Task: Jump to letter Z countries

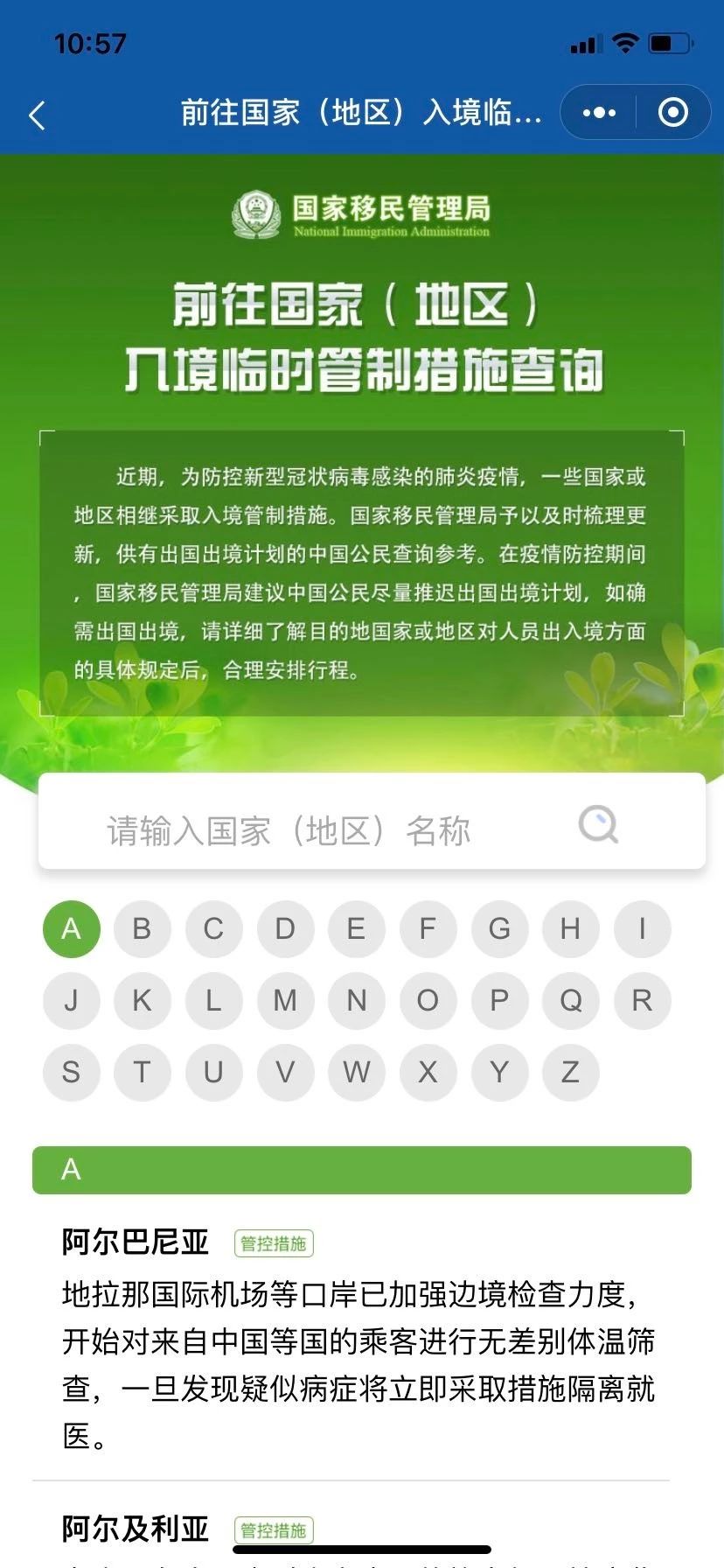Action: click(x=570, y=1072)
